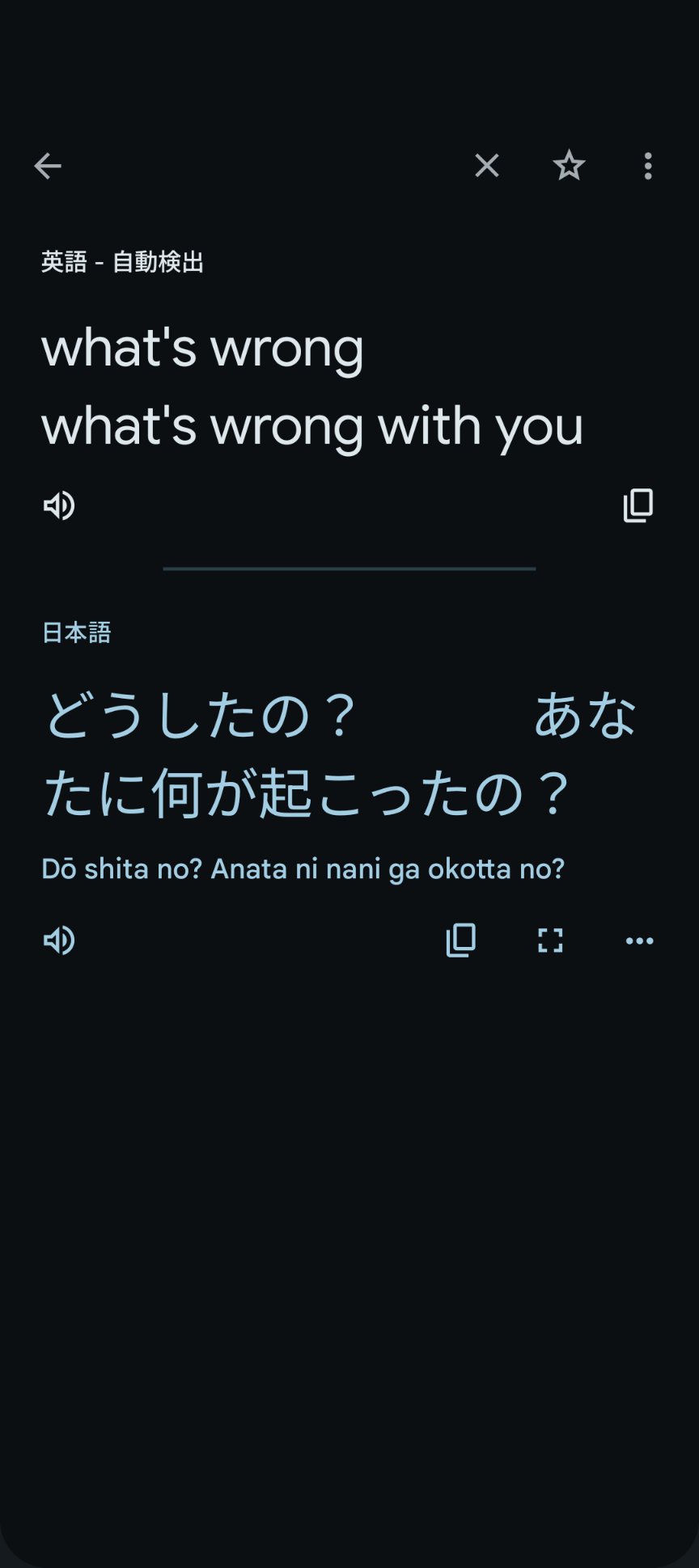This screenshot has width=699, height=1568.
Task: Show the translation in fullscreen
Action: pyautogui.click(x=550, y=940)
